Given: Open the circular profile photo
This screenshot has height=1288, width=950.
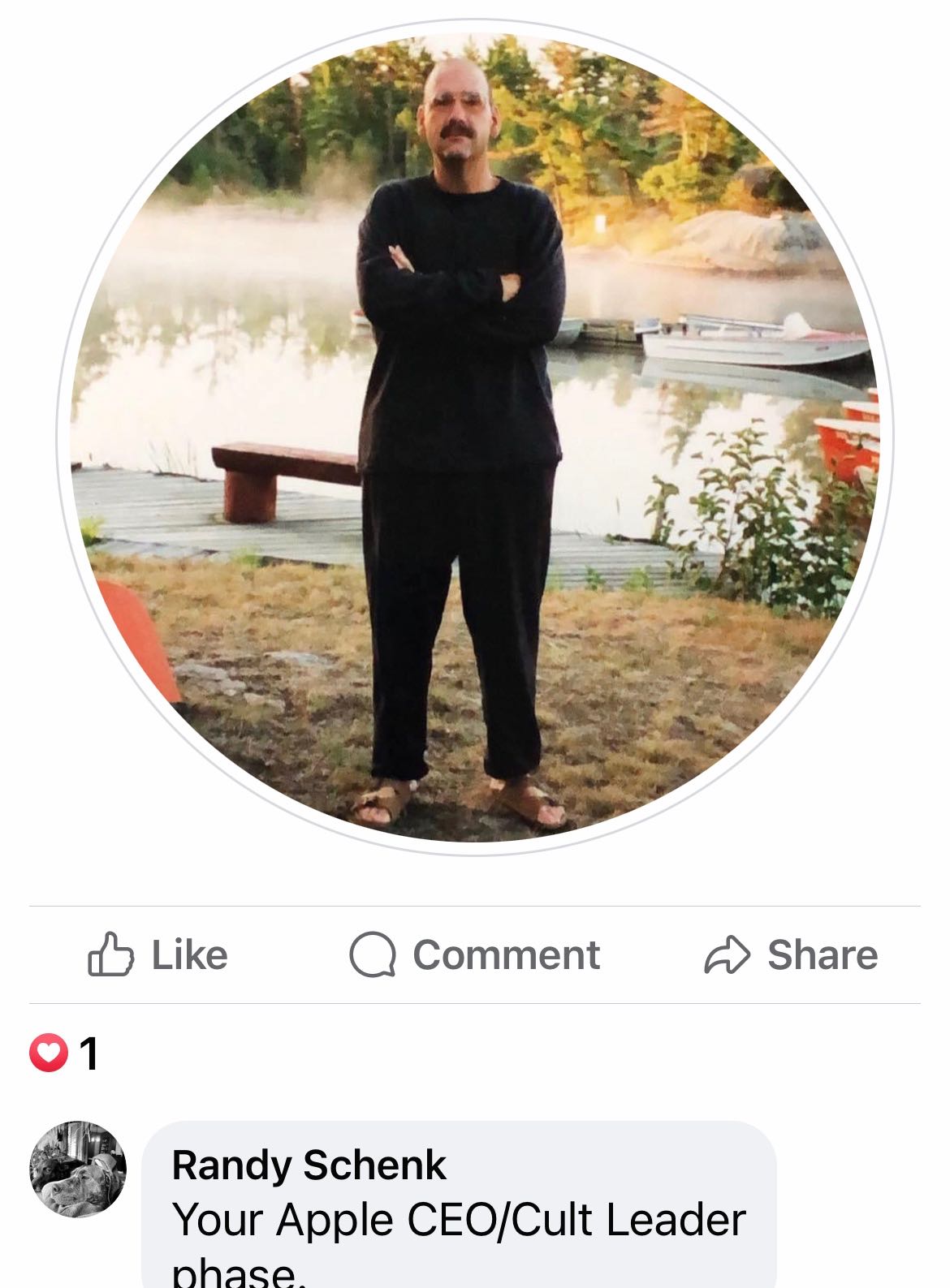Looking at the screenshot, I should click(475, 438).
